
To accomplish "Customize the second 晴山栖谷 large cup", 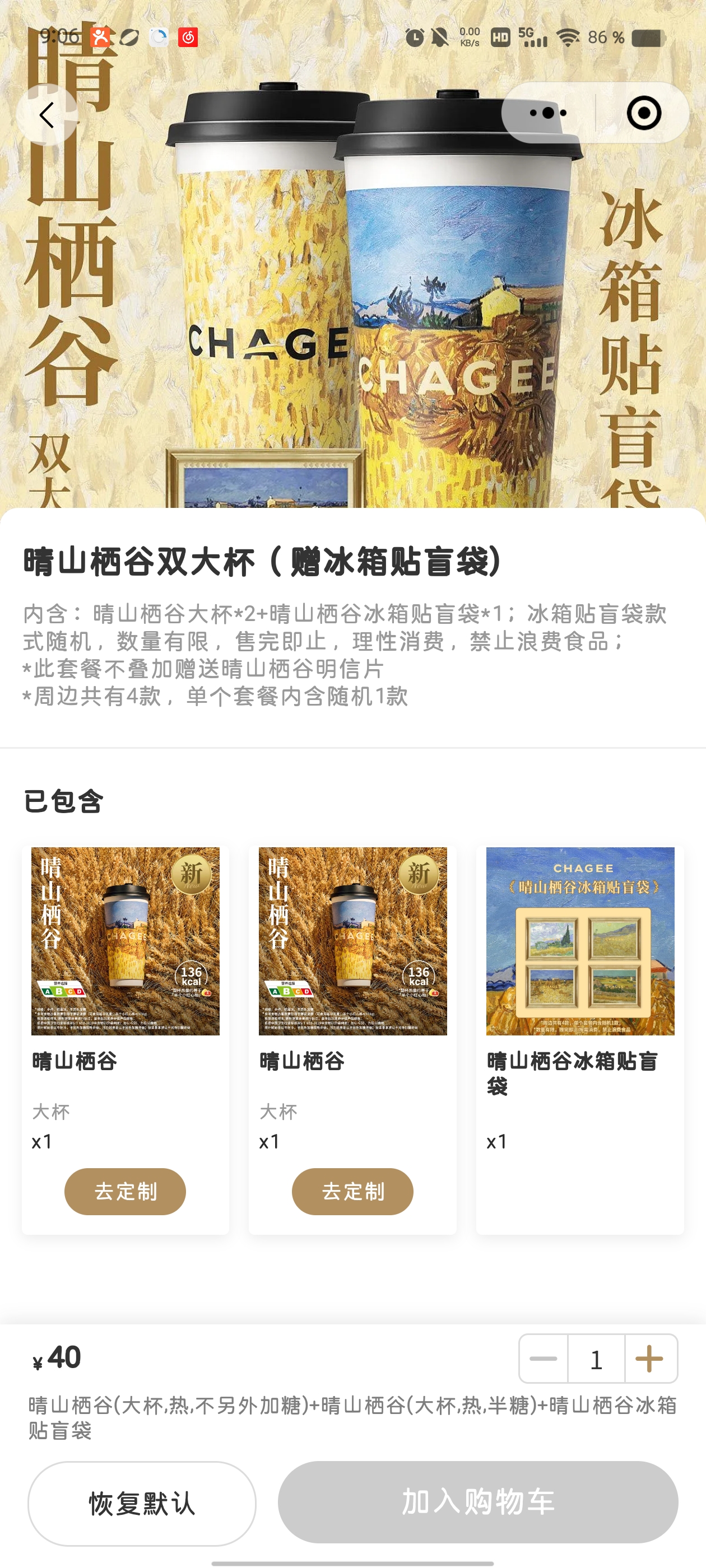I will point(352,1191).
